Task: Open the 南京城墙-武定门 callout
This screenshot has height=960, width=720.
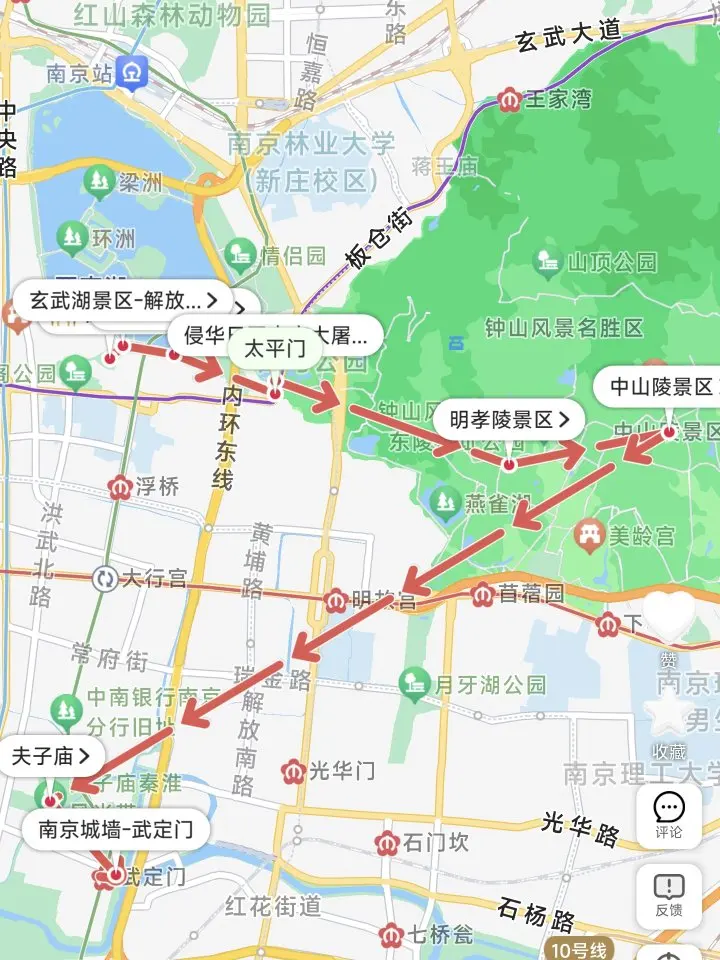Action: click(116, 830)
